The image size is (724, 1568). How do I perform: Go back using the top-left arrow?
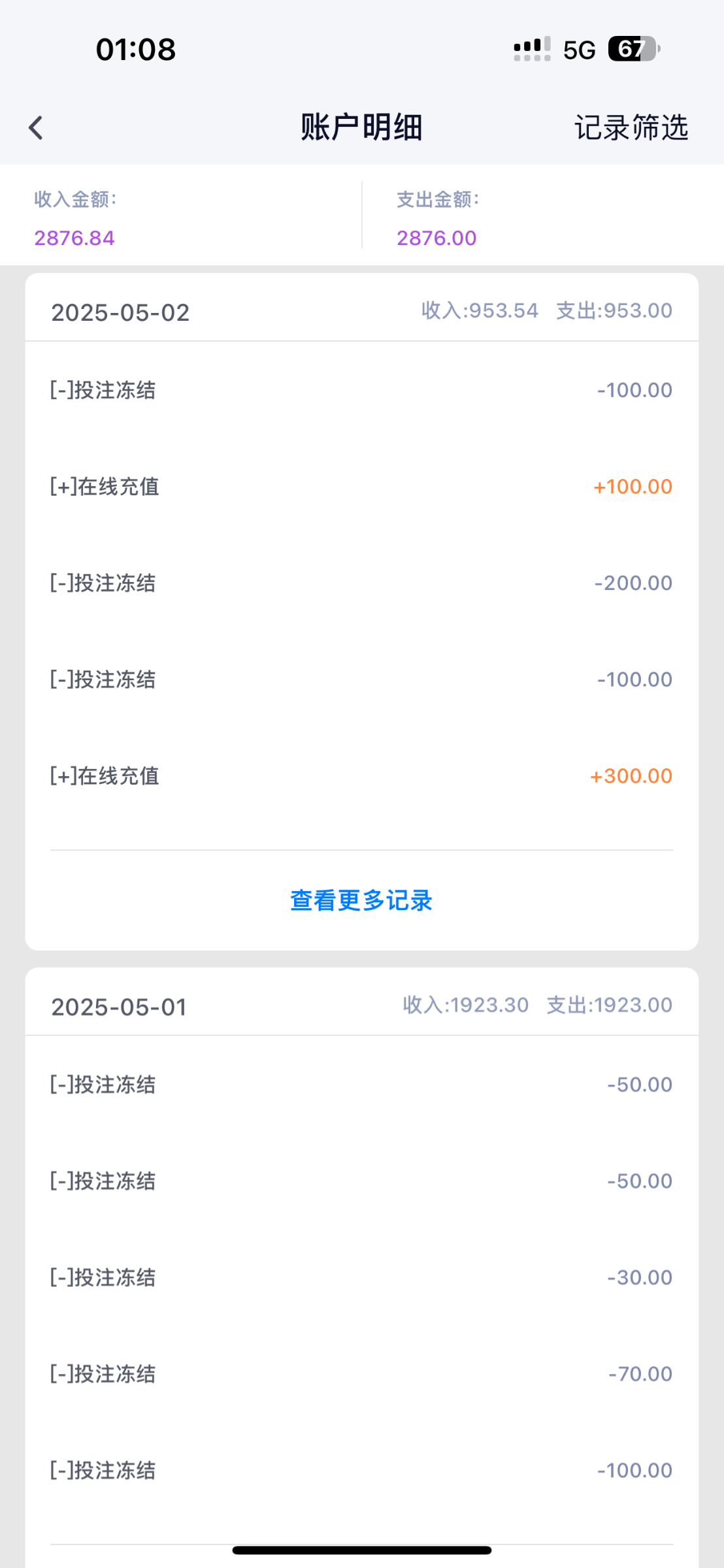click(x=36, y=127)
